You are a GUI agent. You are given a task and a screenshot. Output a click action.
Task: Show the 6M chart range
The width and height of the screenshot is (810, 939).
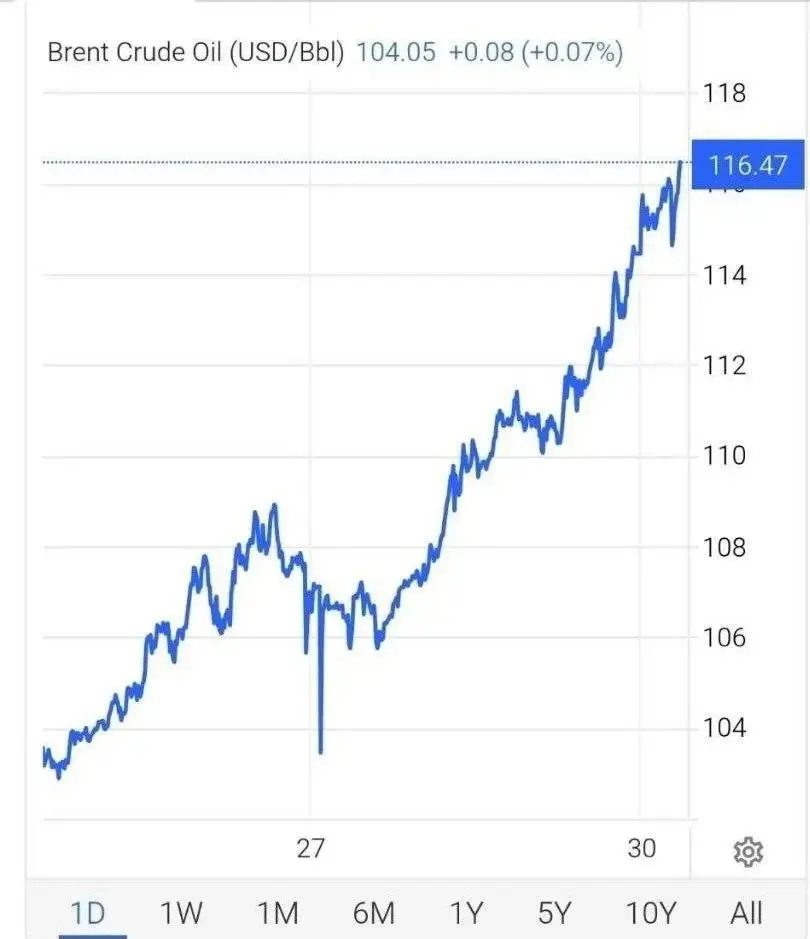[372, 912]
